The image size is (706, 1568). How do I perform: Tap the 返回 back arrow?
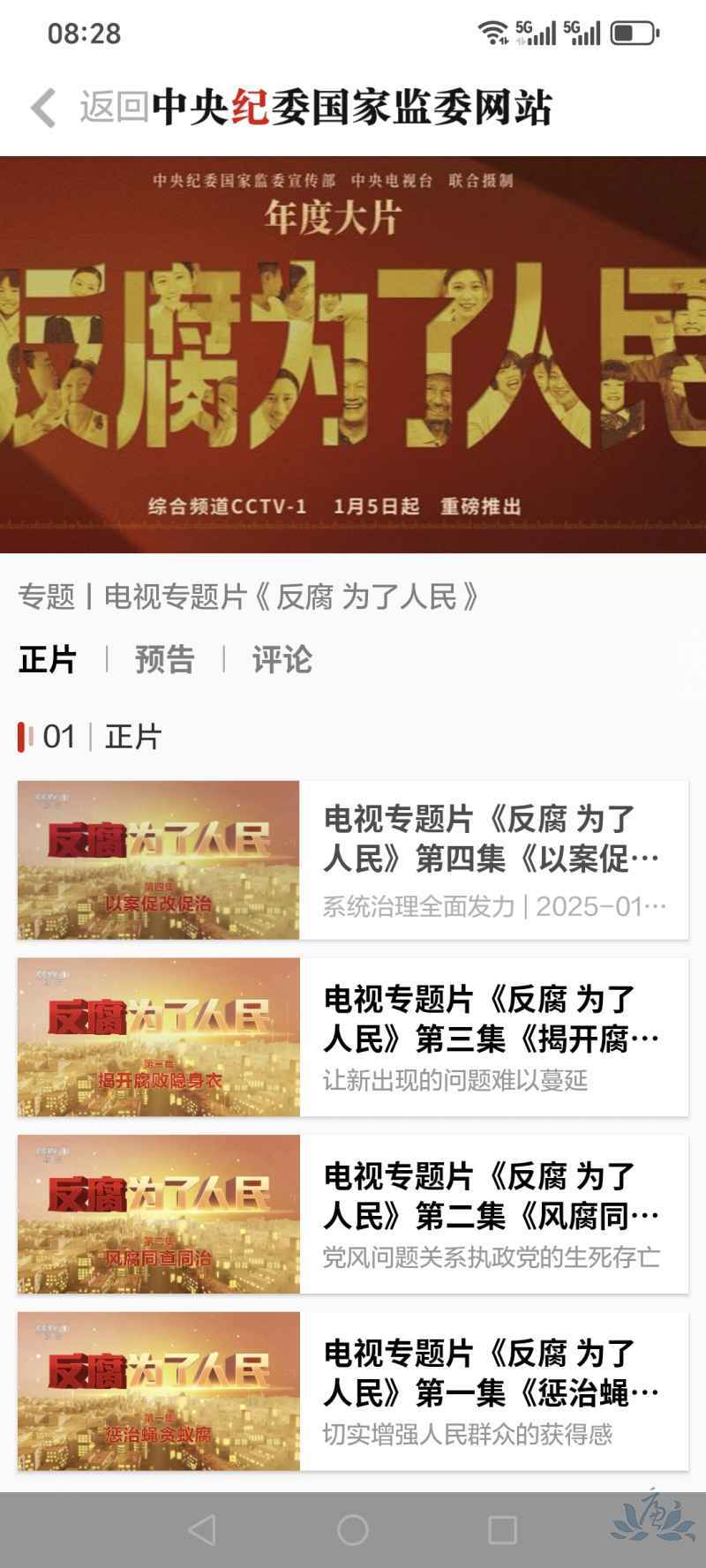[x=44, y=108]
